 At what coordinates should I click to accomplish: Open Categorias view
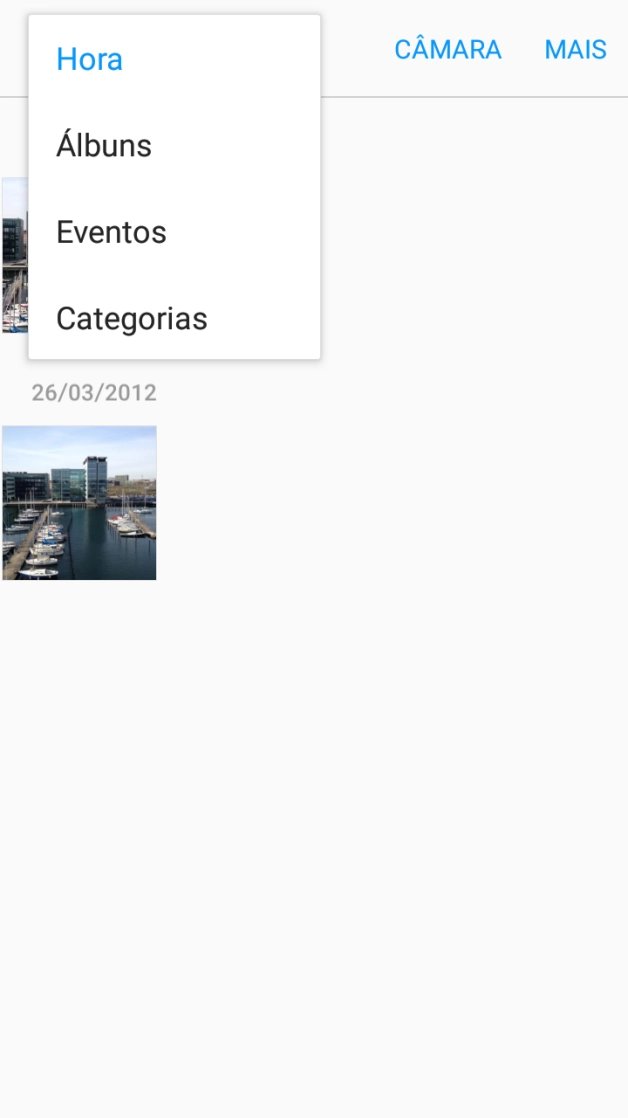[x=132, y=319]
